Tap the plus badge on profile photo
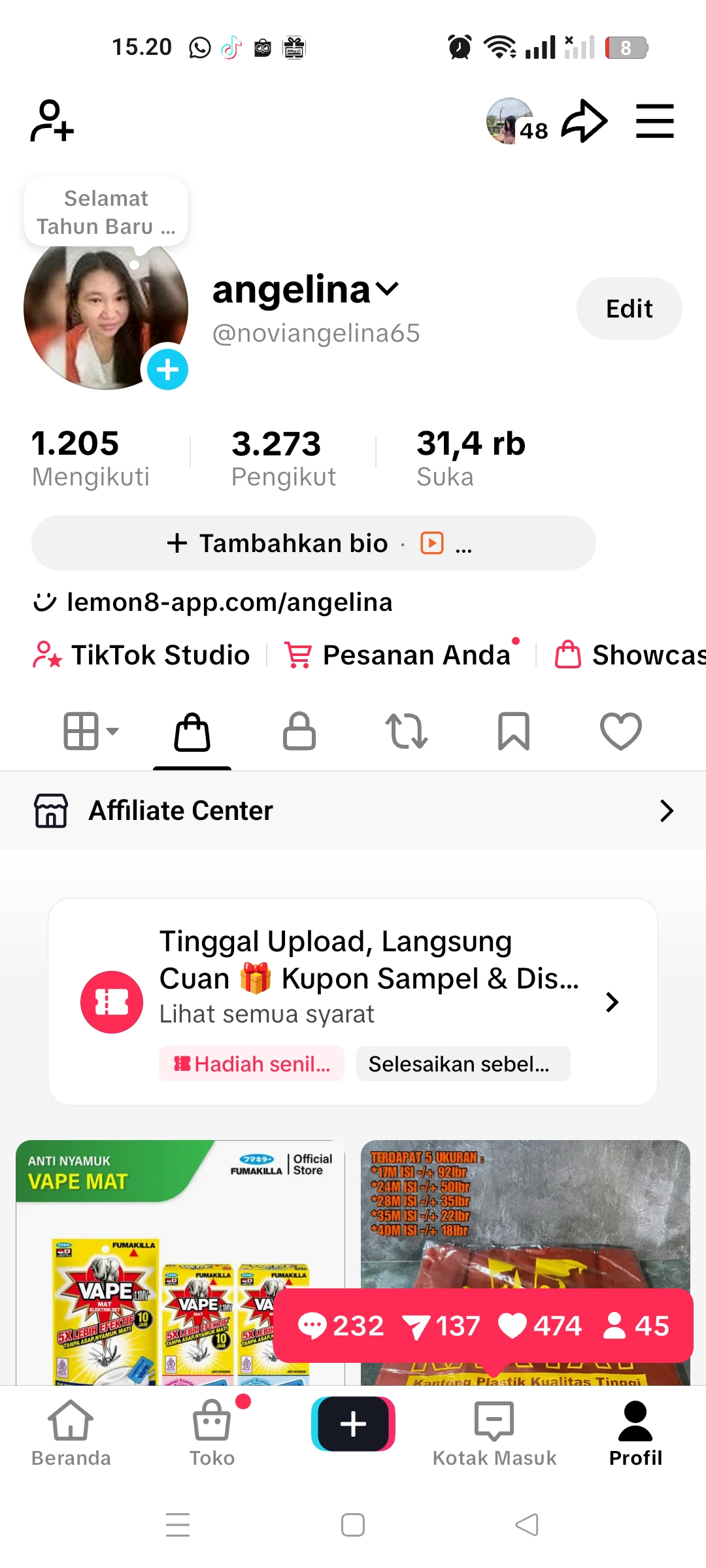The height and width of the screenshot is (1568, 706). point(167,370)
